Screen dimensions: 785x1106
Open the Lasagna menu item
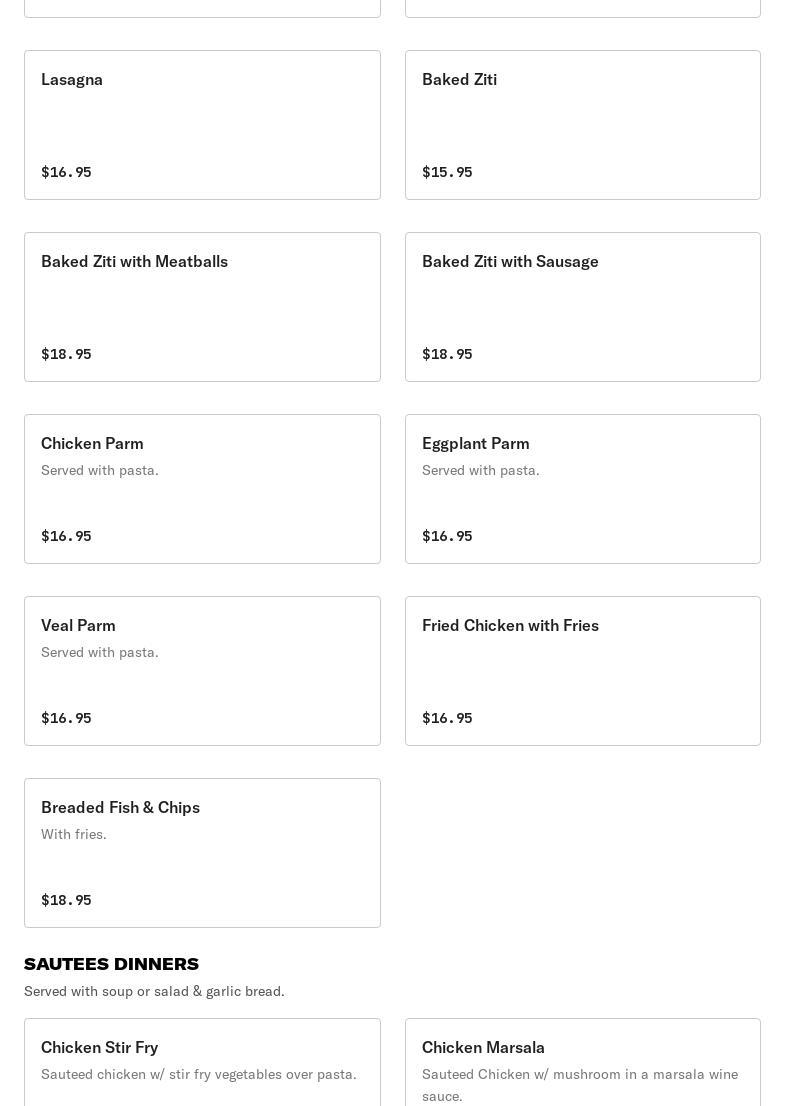[202, 125]
